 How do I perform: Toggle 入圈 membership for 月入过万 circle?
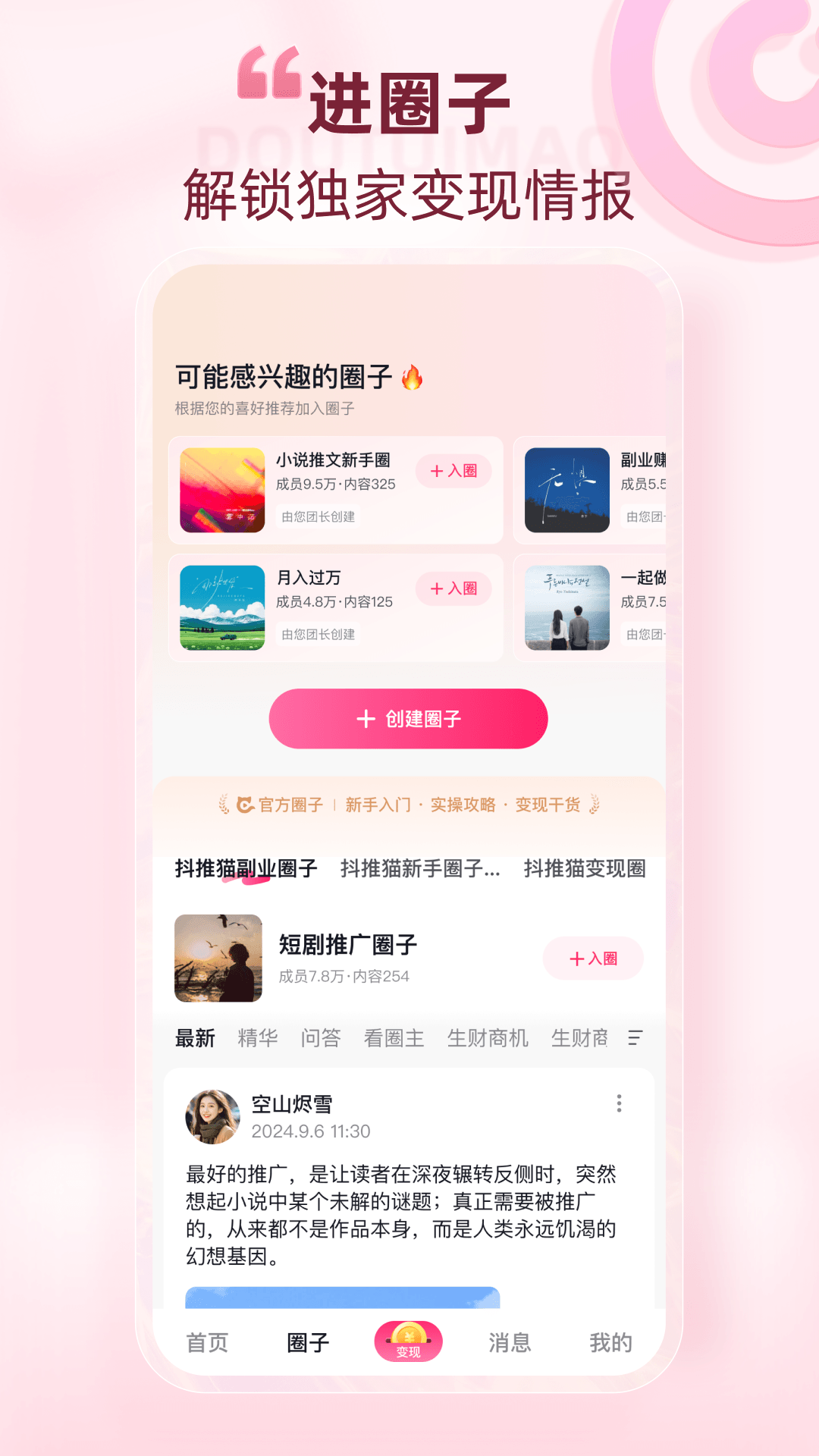(x=453, y=588)
